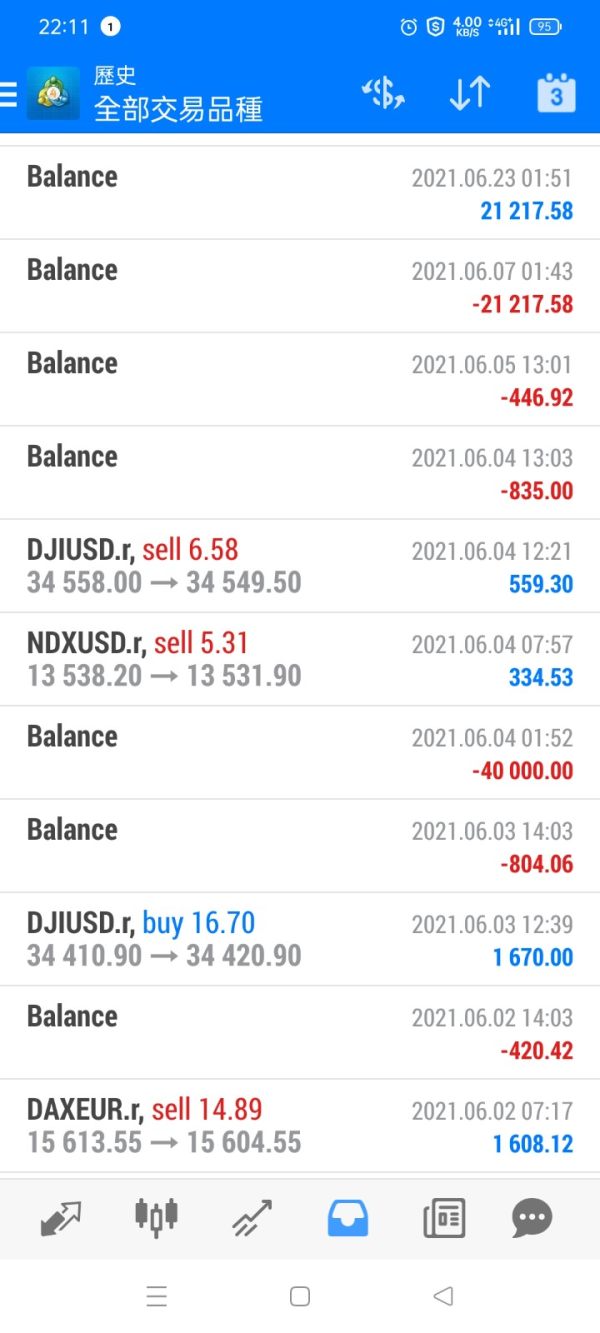This screenshot has width=600, height=1333.
Task: Open the NDXUSD.r sell 5.31 deal
Action: click(x=300, y=659)
